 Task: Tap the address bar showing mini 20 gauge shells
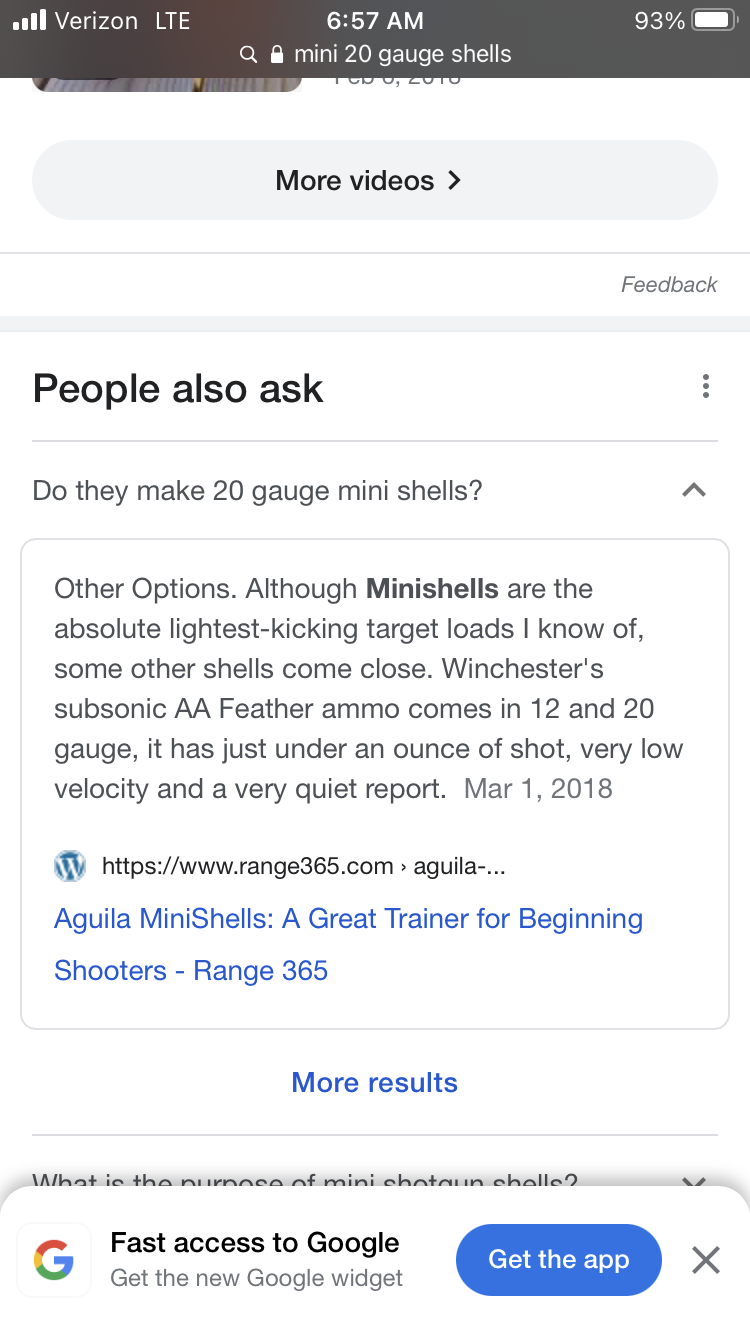pyautogui.click(x=375, y=54)
